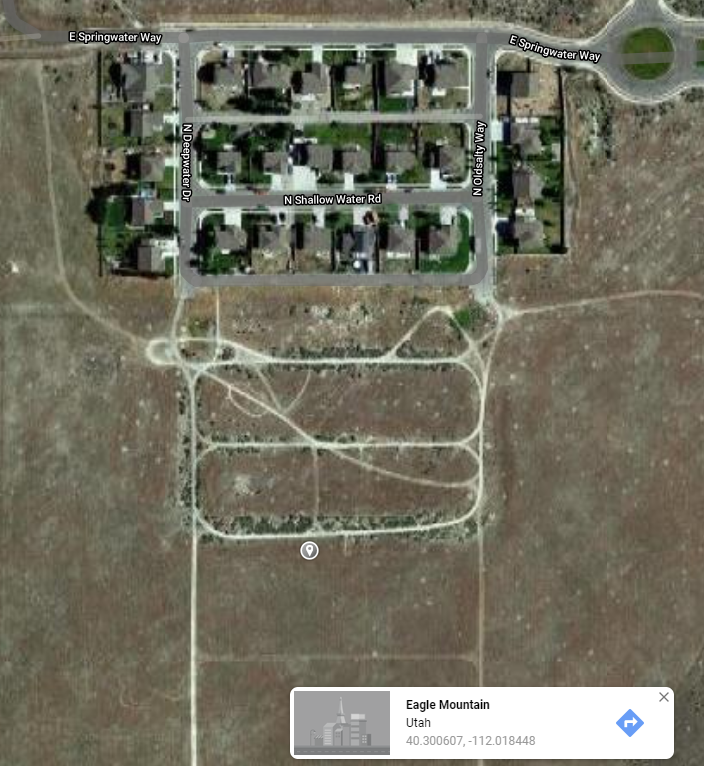The width and height of the screenshot is (704, 766).
Task: Tap the dropped pin marker on map
Action: coord(310,550)
